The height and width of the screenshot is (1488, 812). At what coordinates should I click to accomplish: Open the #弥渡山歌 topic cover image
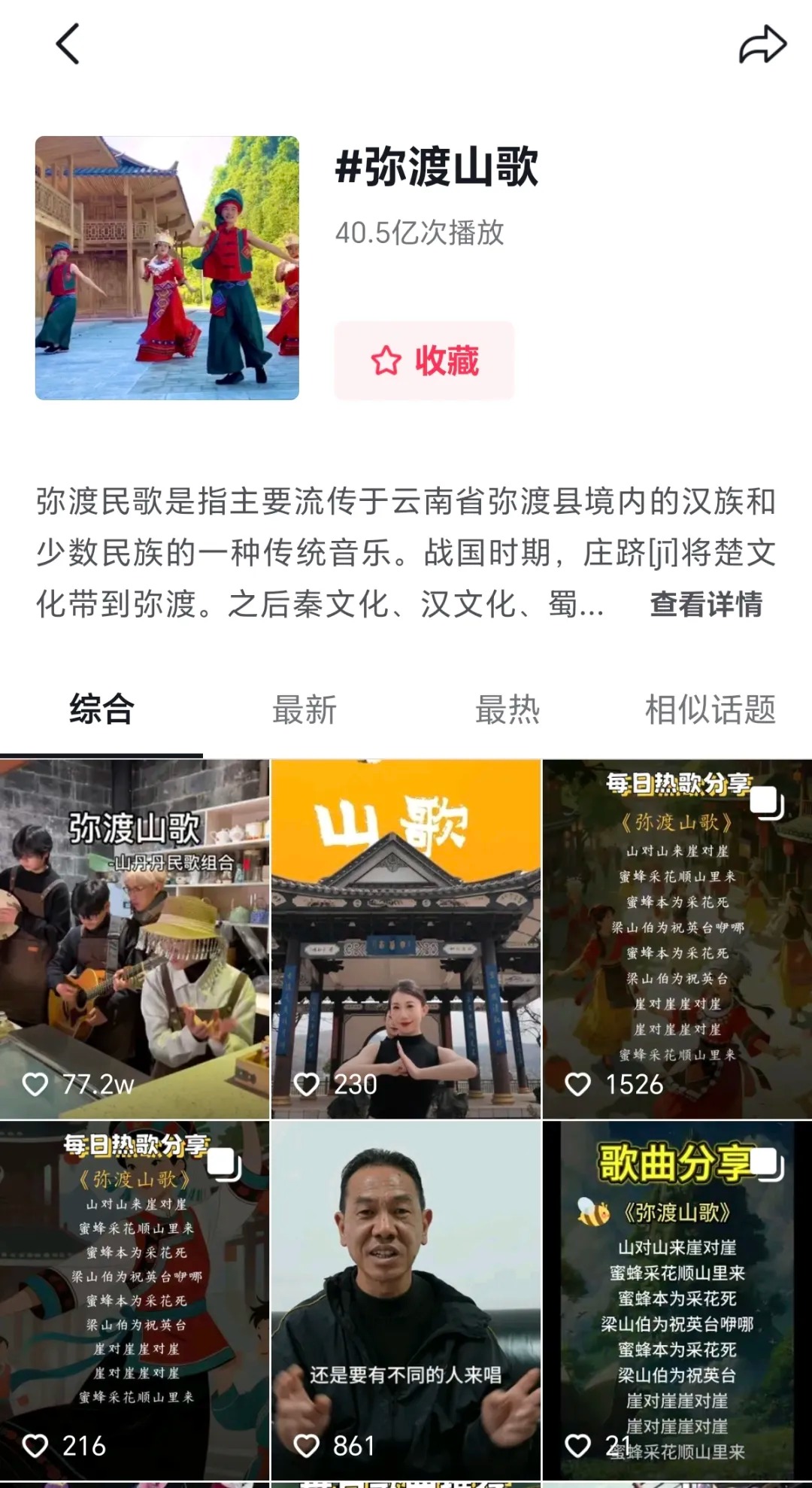pyautogui.click(x=165, y=267)
